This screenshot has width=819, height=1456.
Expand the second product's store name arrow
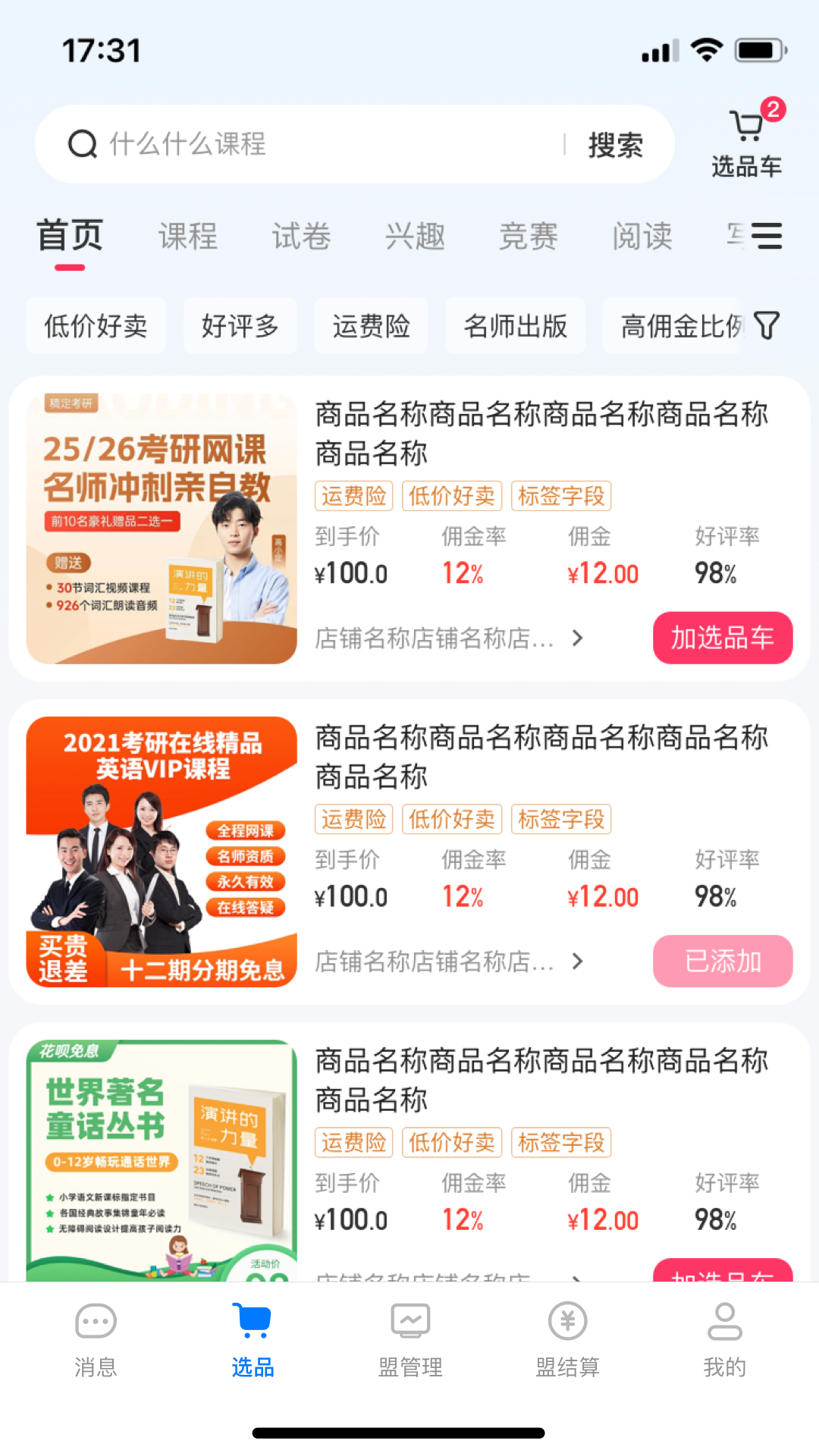tap(579, 962)
